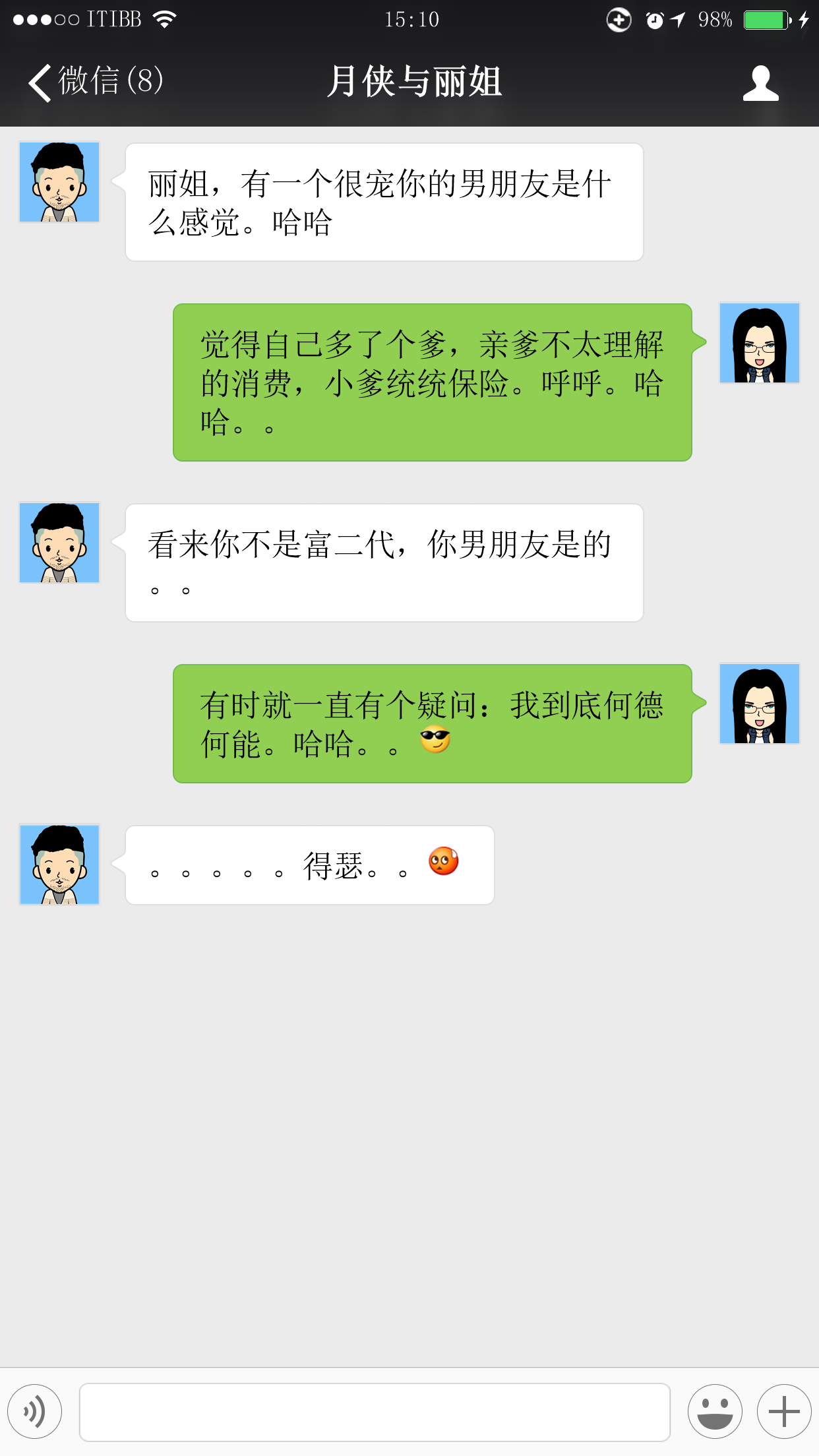Focus the message text field
This screenshot has width=819, height=1456.
pyautogui.click(x=375, y=1412)
